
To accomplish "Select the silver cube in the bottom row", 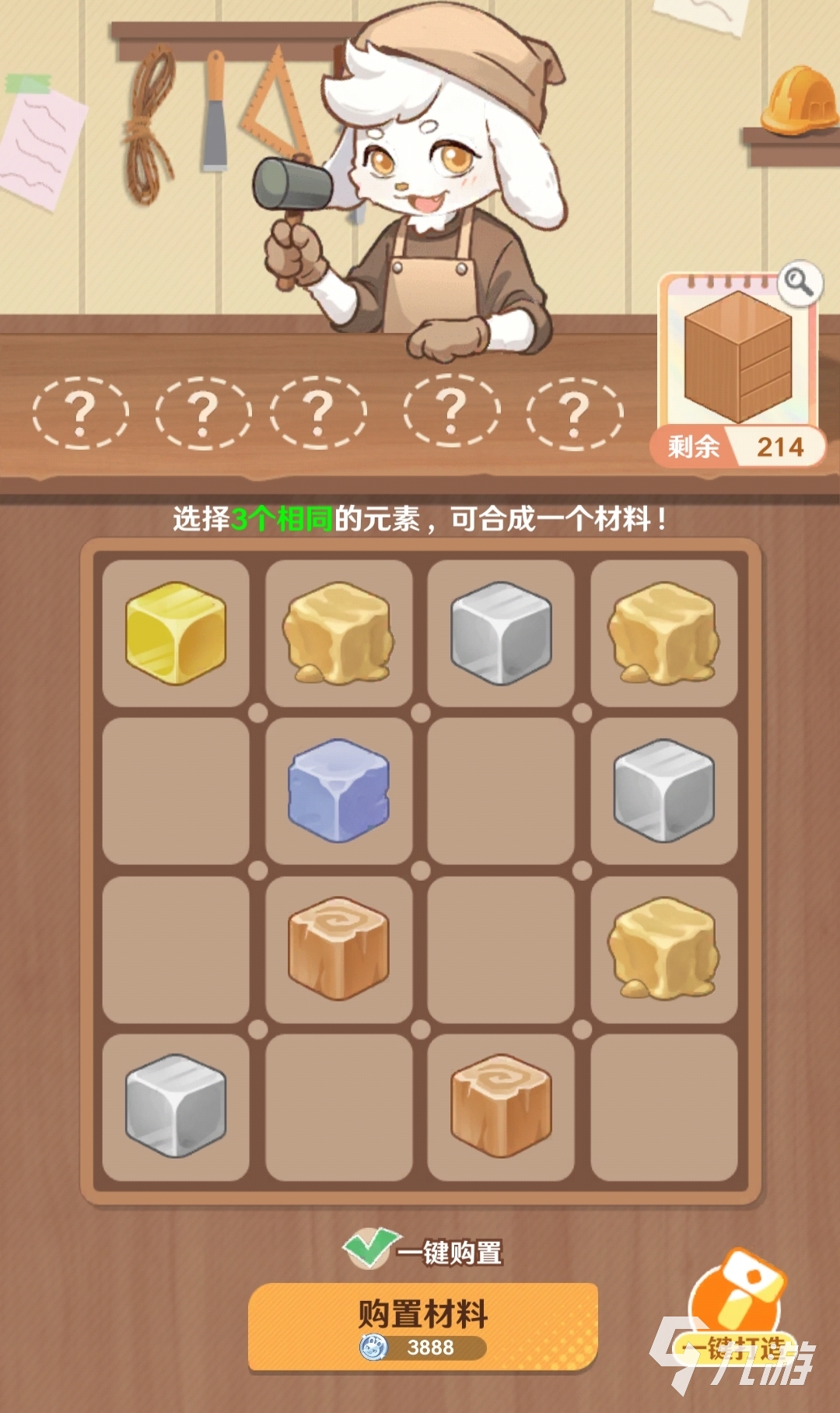I will tap(176, 1106).
